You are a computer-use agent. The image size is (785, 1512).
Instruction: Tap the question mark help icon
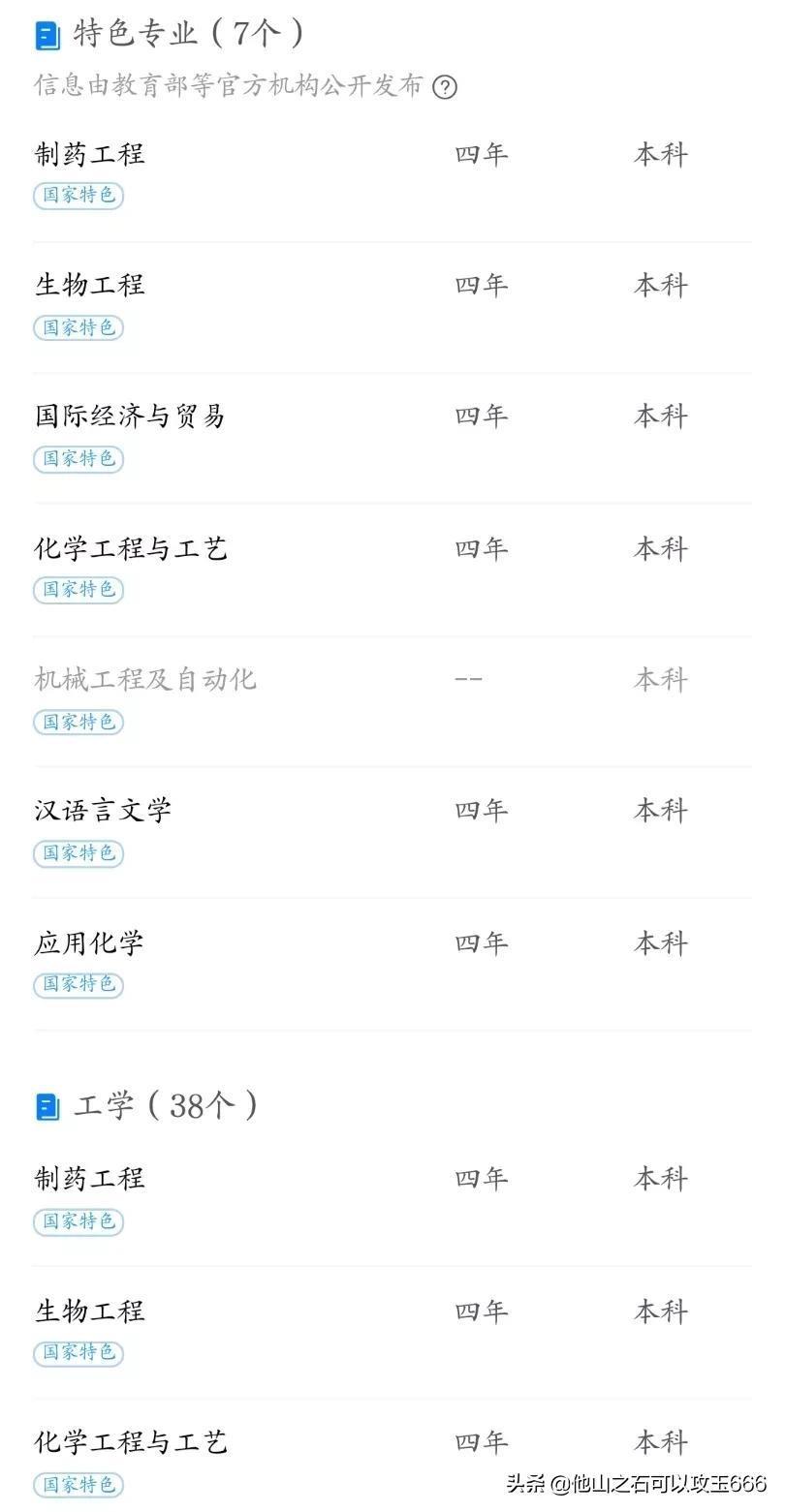[444, 87]
